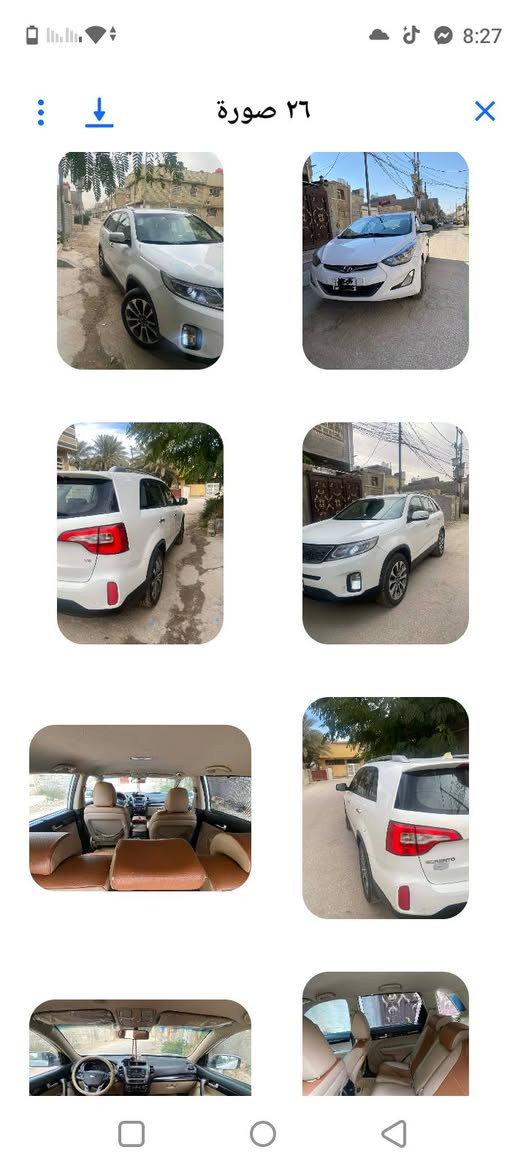Go to home screen via circle button
526x1169 pixels.
[262, 1134]
